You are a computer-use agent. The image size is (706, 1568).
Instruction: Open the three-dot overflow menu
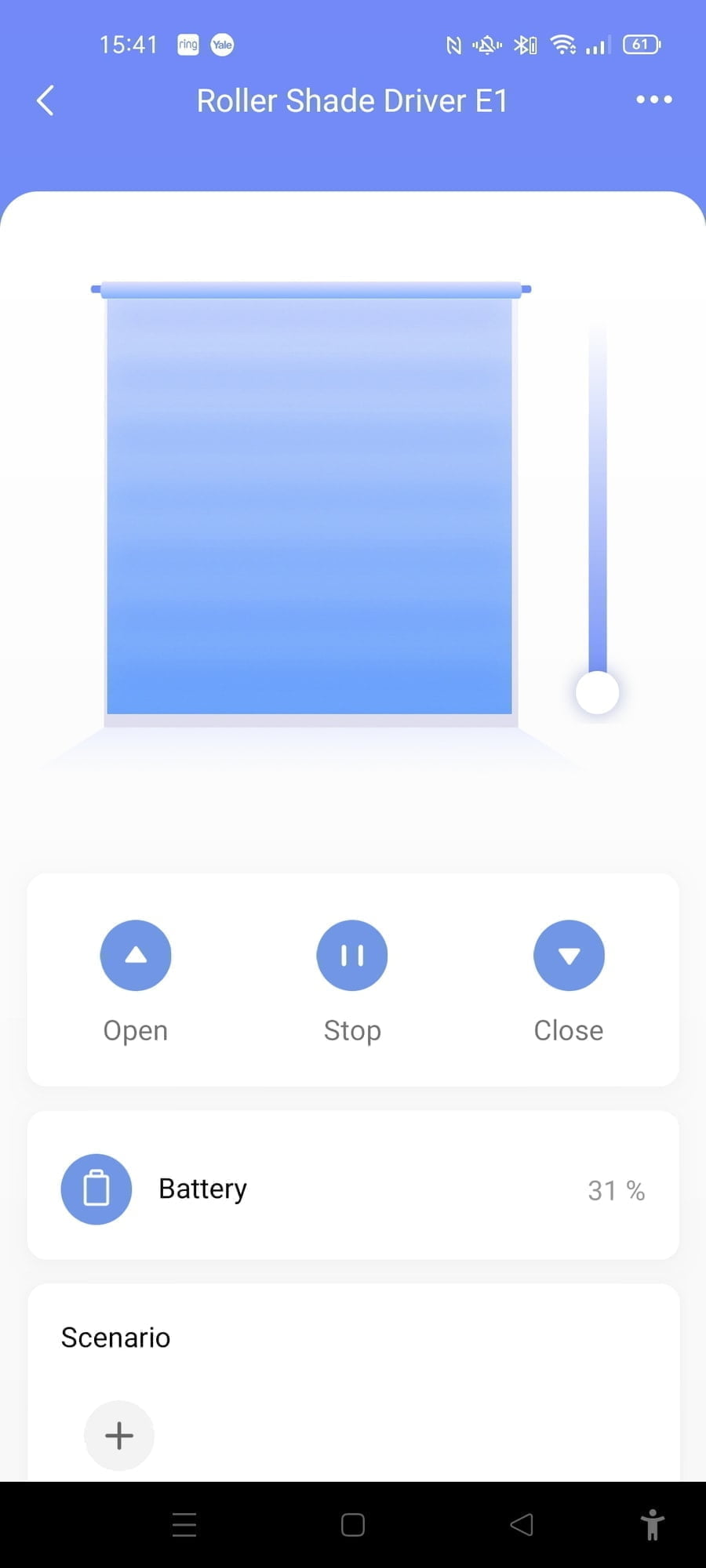point(653,100)
